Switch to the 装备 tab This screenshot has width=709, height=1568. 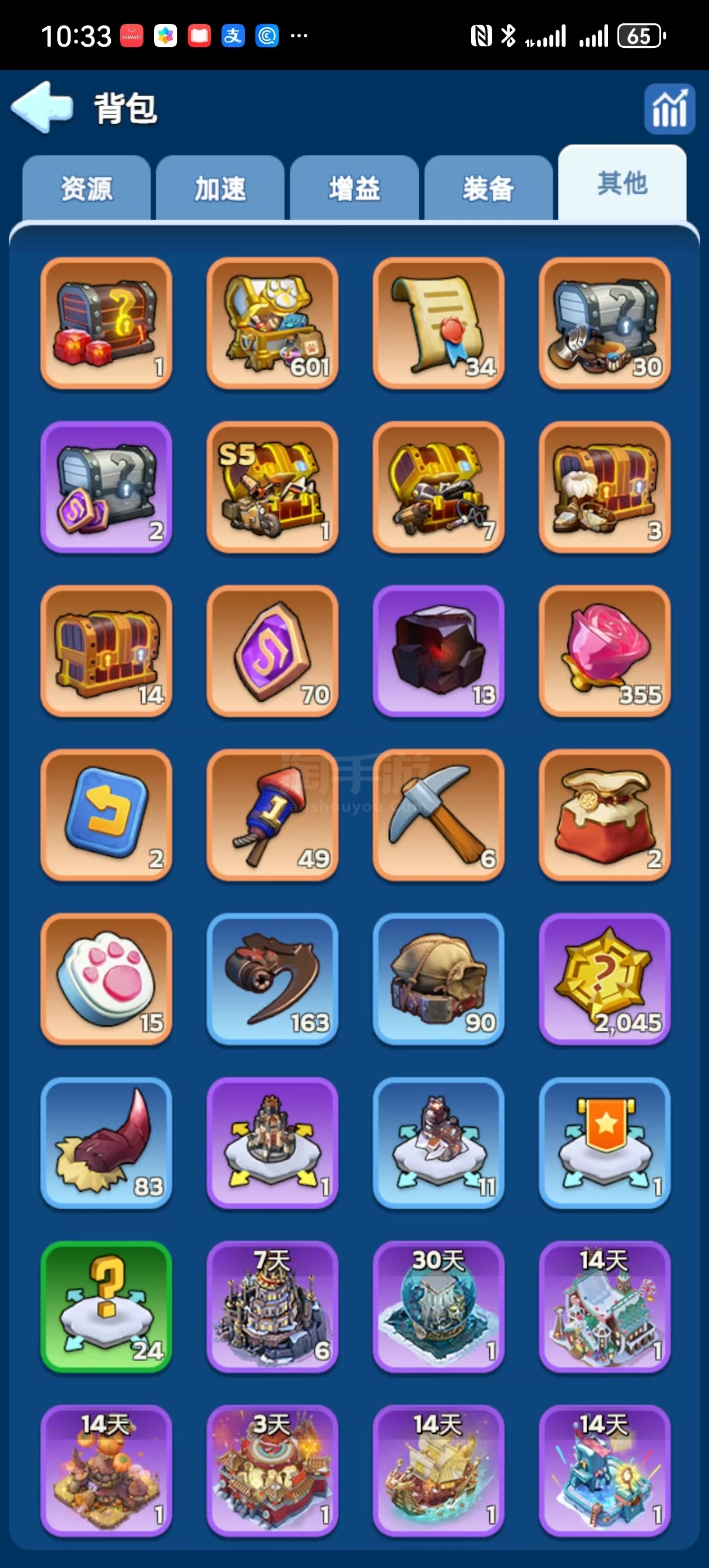489,188
